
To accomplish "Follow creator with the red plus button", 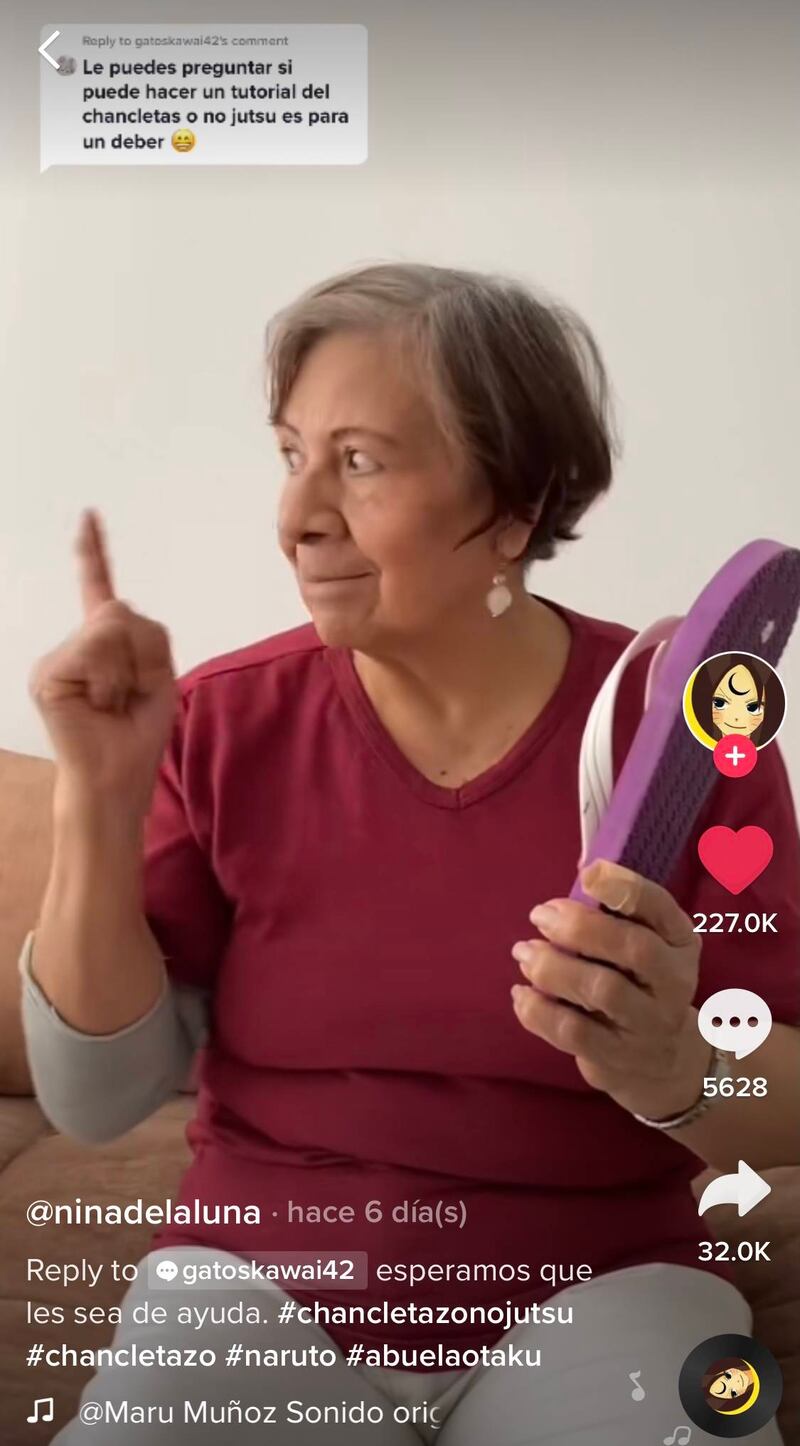I will (735, 757).
